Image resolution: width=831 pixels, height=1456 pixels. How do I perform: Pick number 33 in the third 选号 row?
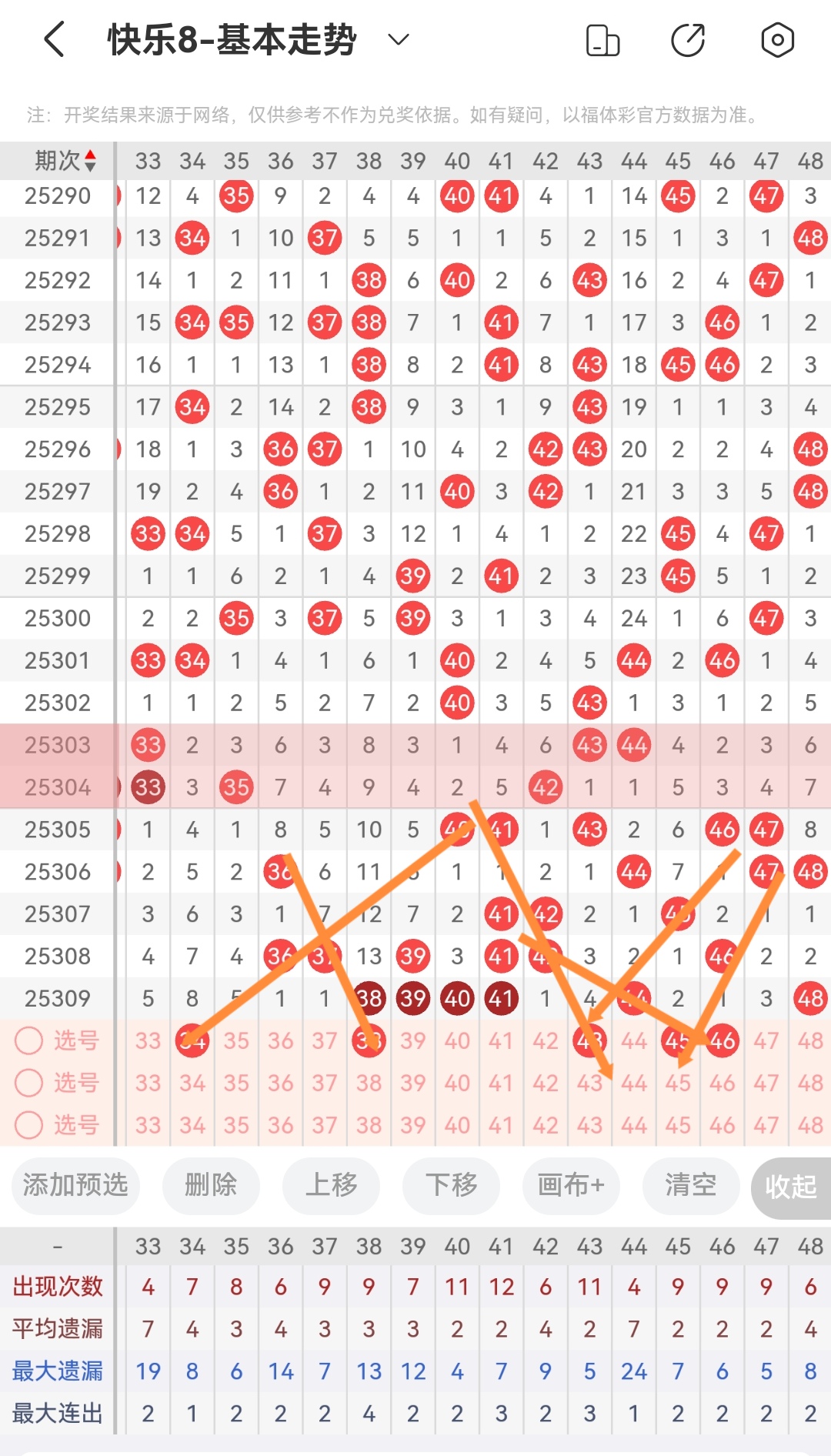coord(148,1125)
